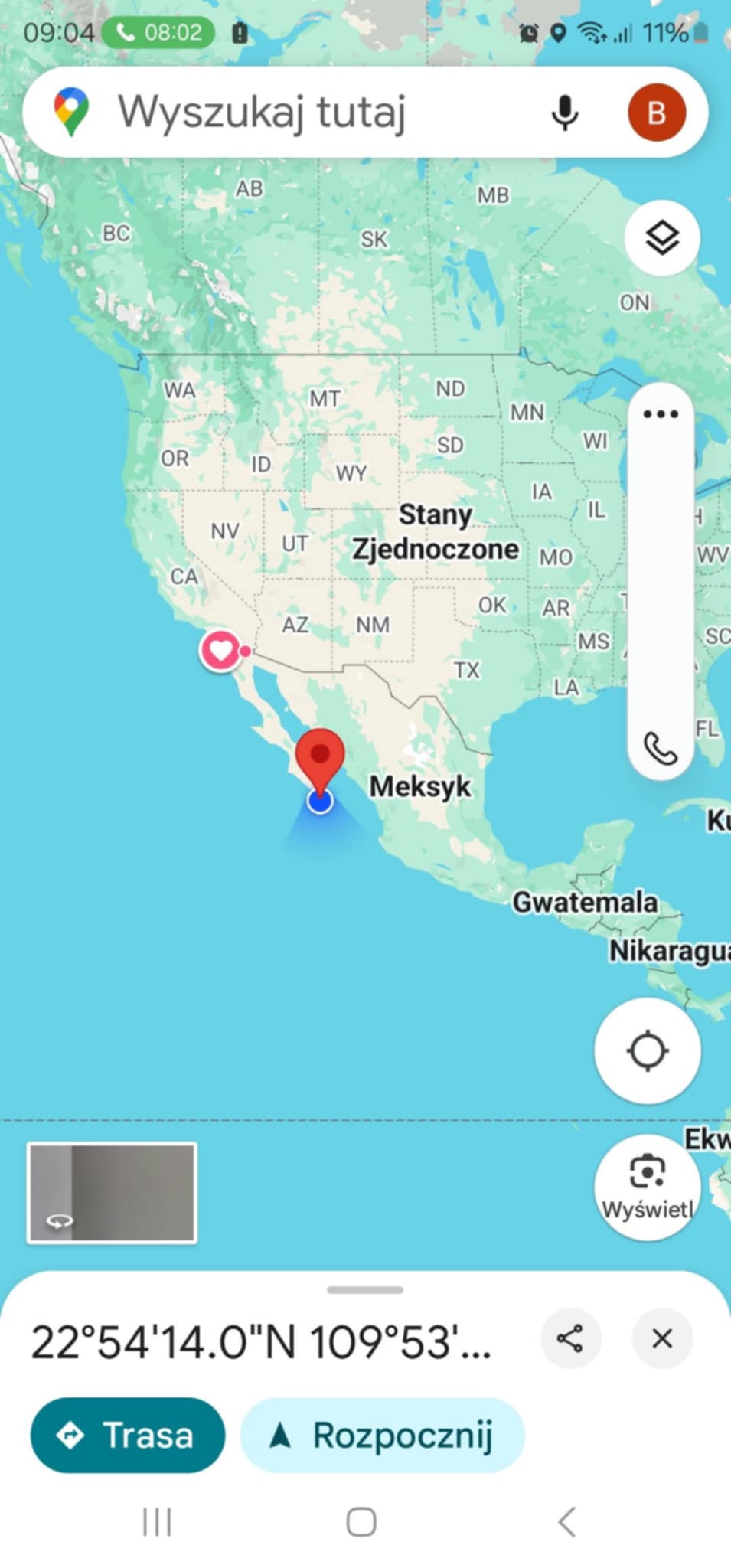Image resolution: width=731 pixels, height=1568 pixels.
Task: Open the account profile avatar B
Action: click(x=656, y=113)
